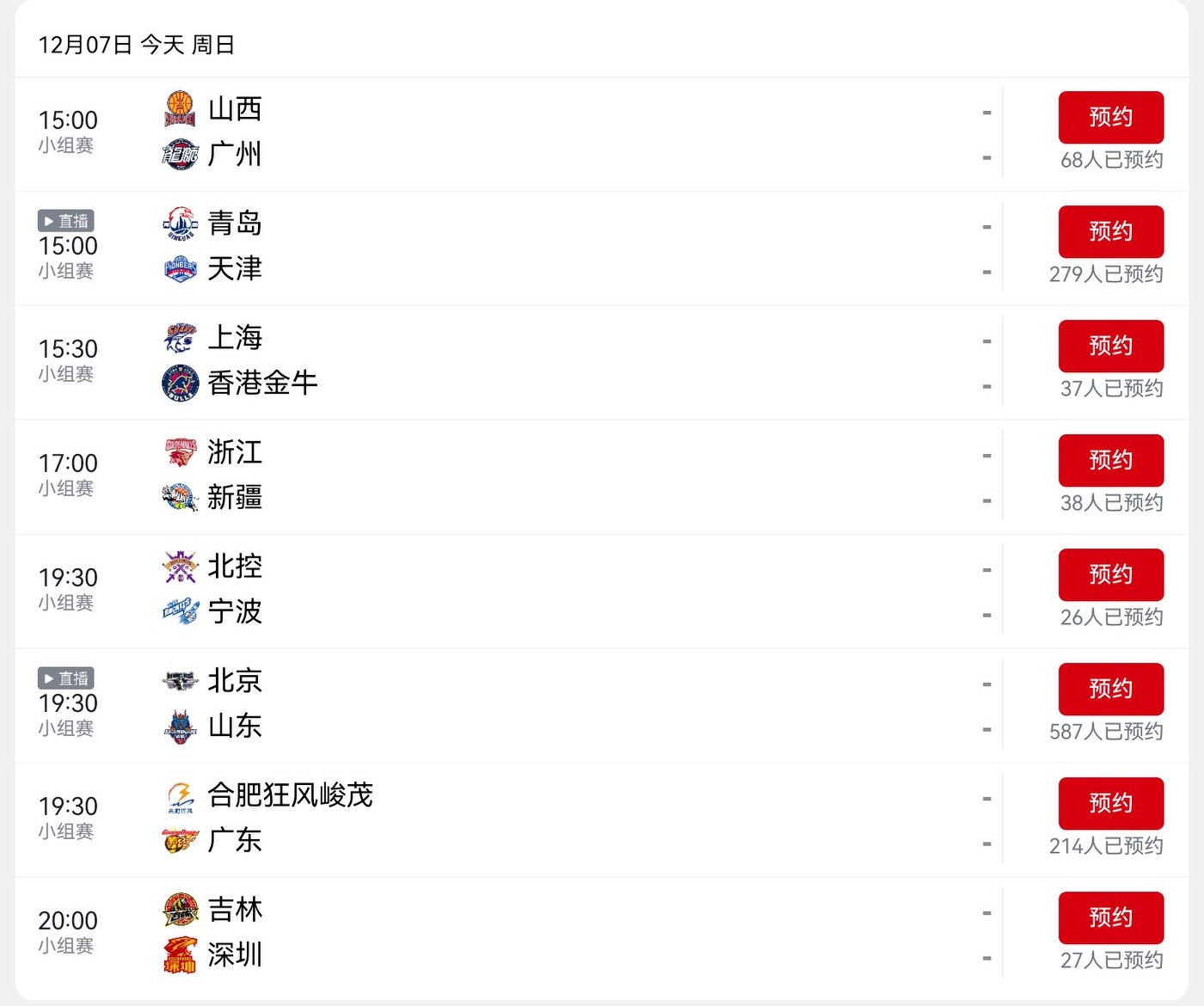The image size is (1204, 1006).
Task: Open the 北京 vs 山东 live match row
Action: 516,705
